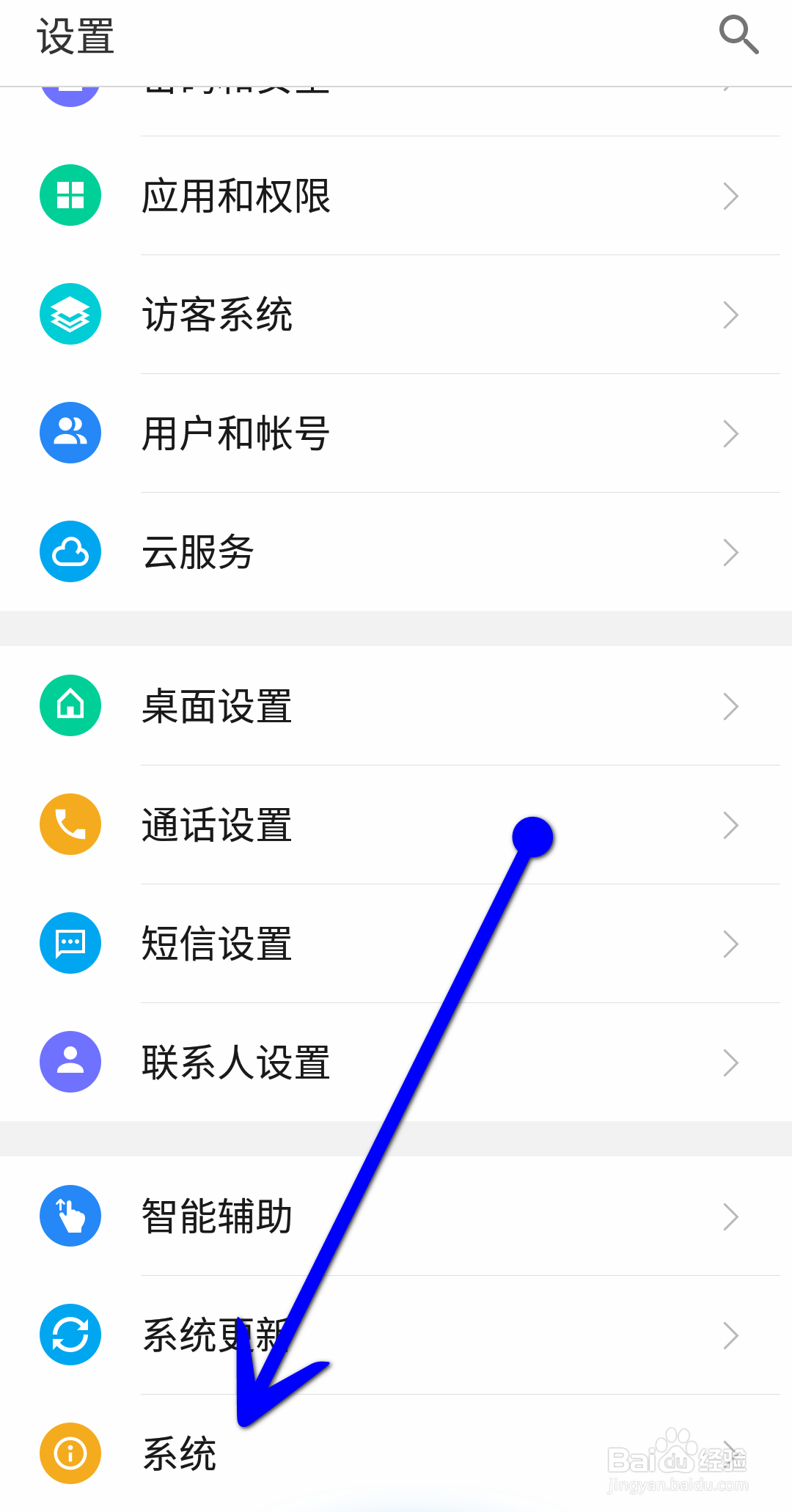Tap the 系统更新 refresh icon
792x1512 pixels.
(x=70, y=1335)
